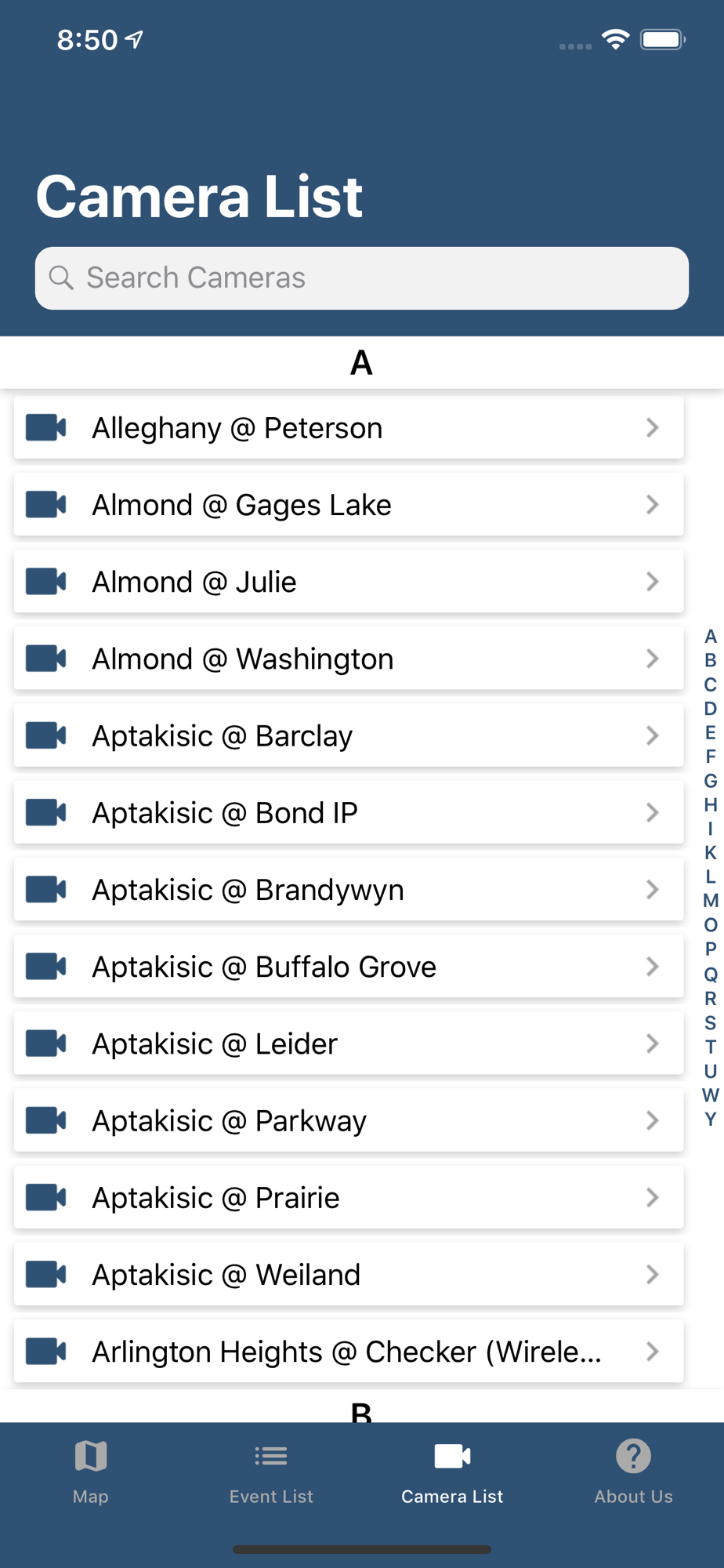Tap the Search Cameras field
The image size is (724, 1568).
click(x=362, y=278)
